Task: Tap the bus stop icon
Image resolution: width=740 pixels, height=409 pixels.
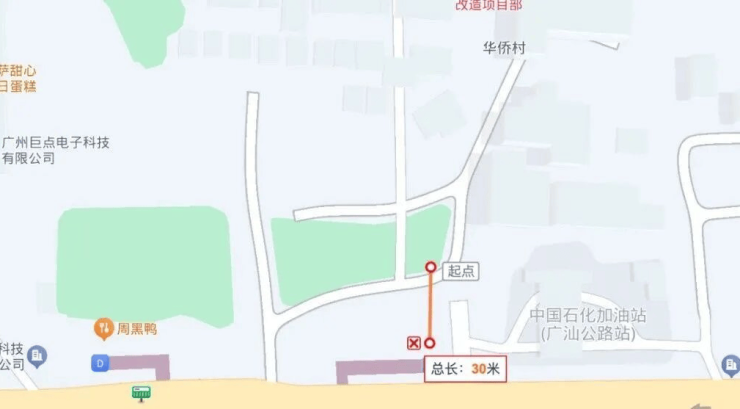Action: click(x=142, y=393)
